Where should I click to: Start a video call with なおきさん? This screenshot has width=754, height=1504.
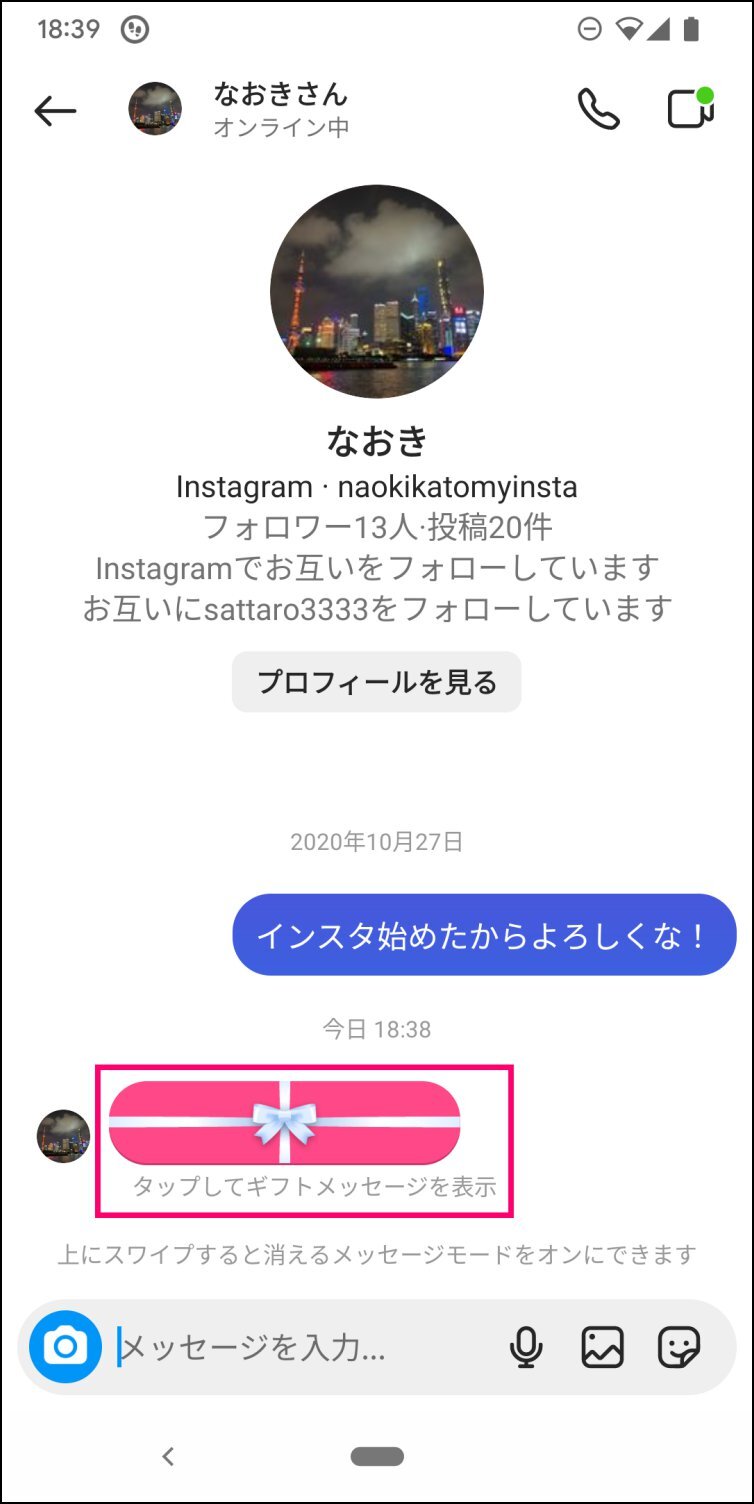[x=690, y=109]
